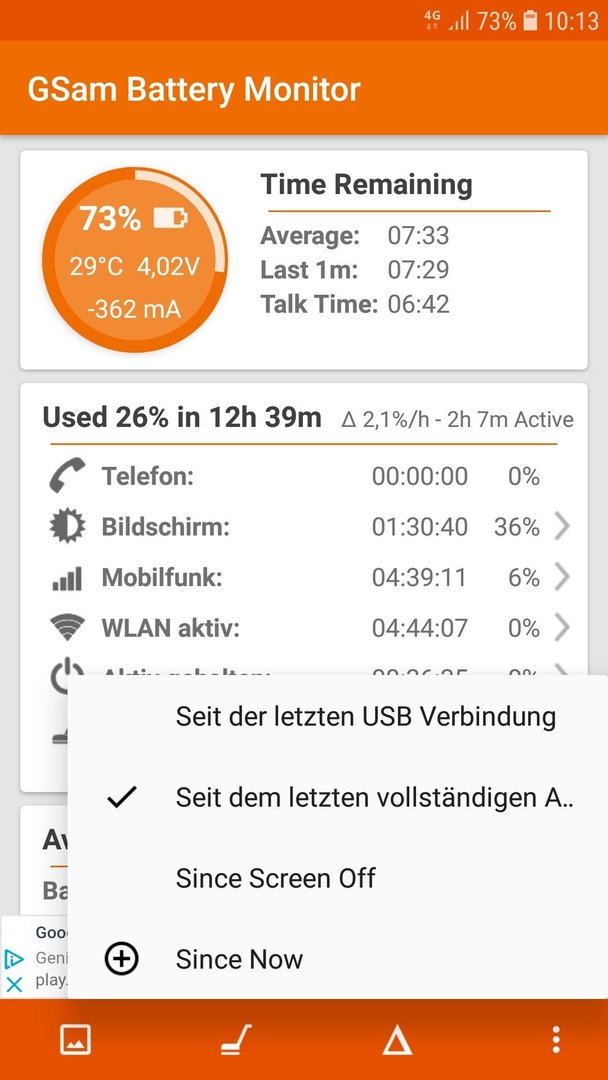Open the picture icon in bottom bar

tap(75, 1039)
